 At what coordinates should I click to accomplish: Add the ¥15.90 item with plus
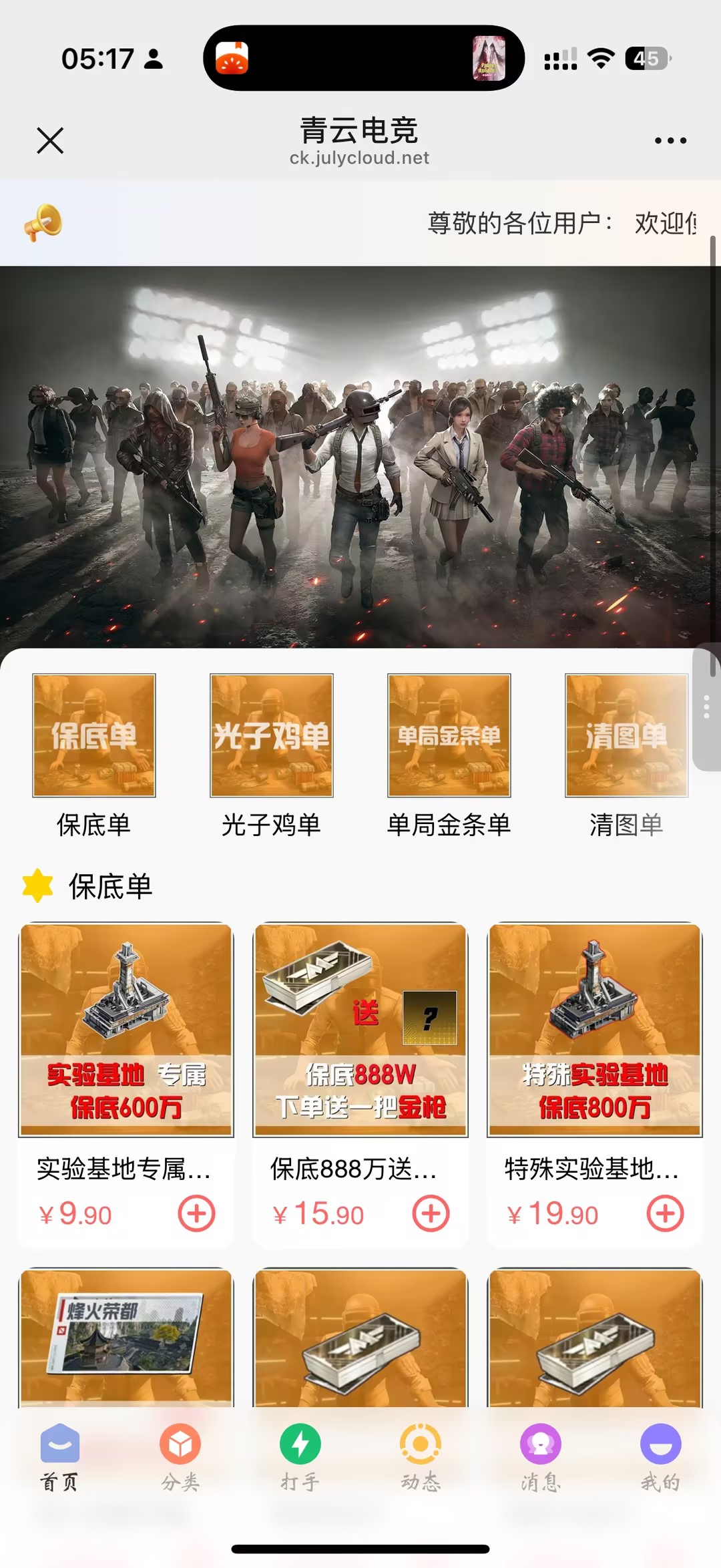[431, 1213]
